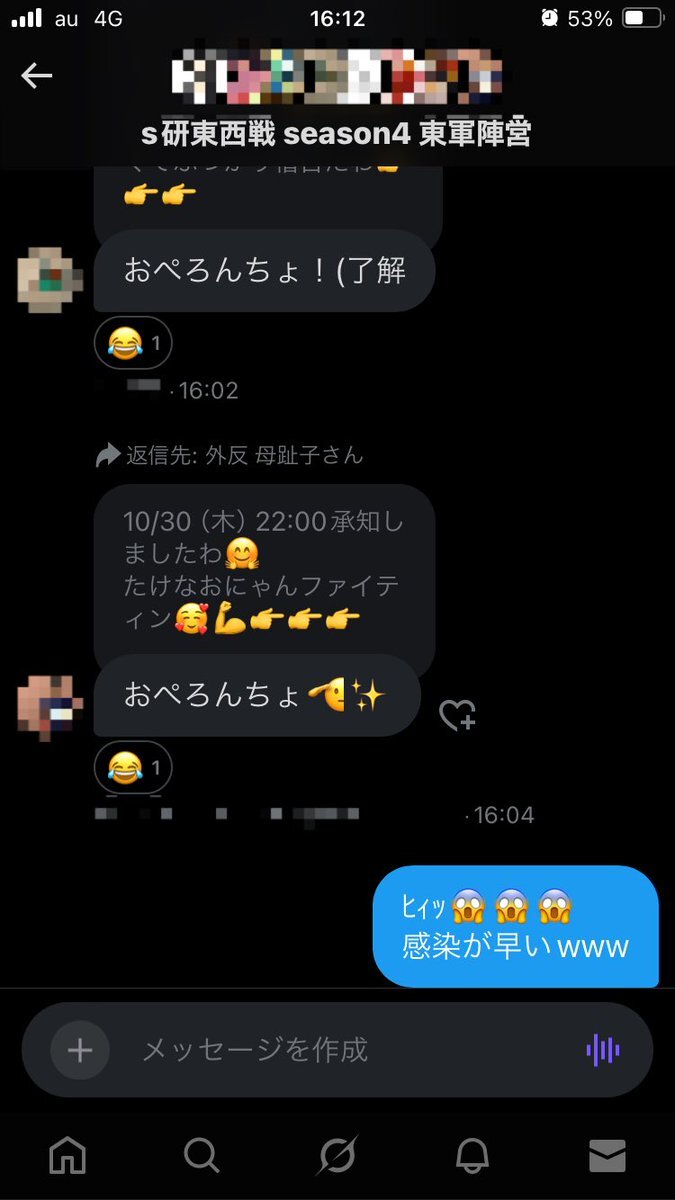Record a voice message with waveform icon
The image size is (675, 1200).
click(603, 1050)
